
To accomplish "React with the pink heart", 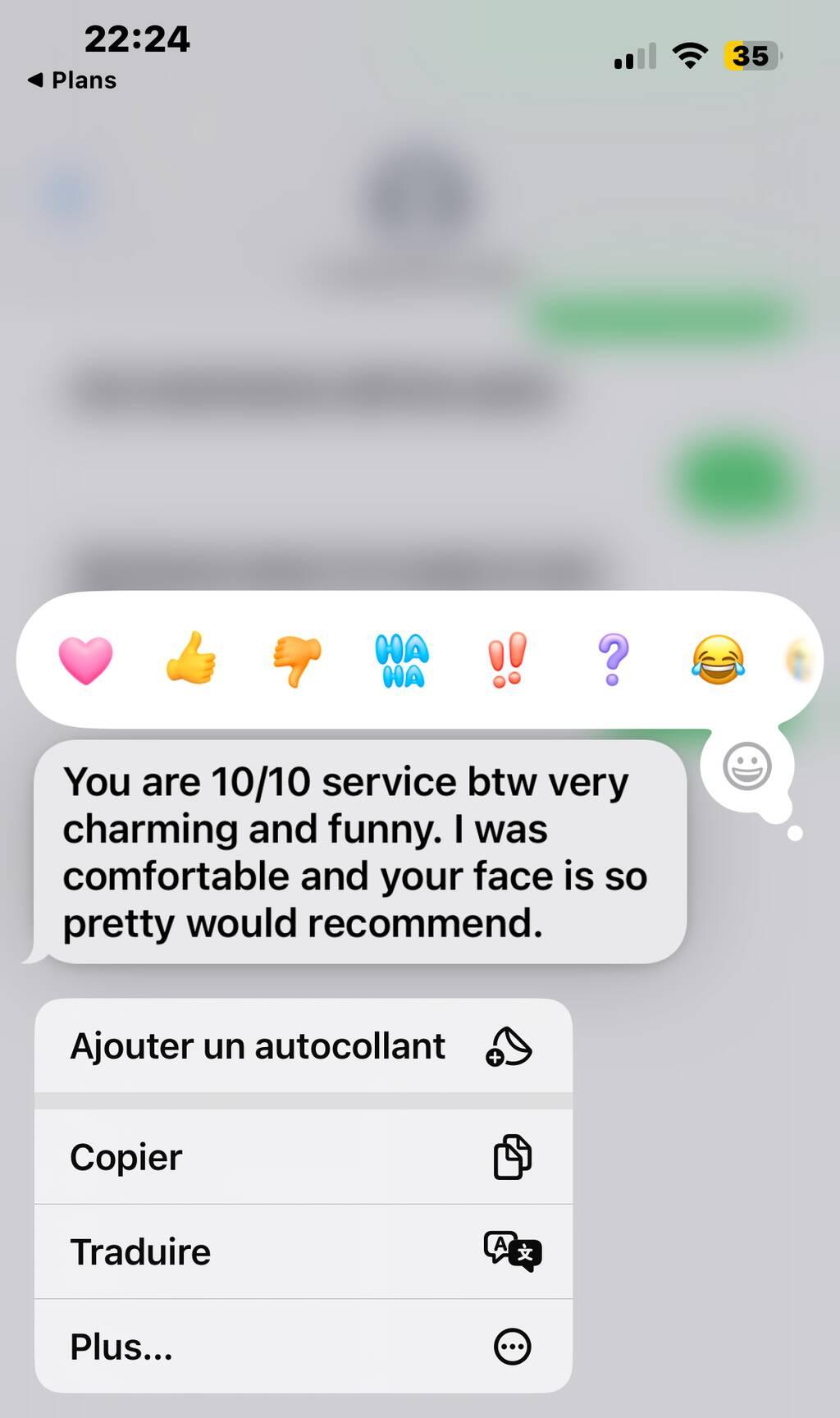I will [x=85, y=660].
